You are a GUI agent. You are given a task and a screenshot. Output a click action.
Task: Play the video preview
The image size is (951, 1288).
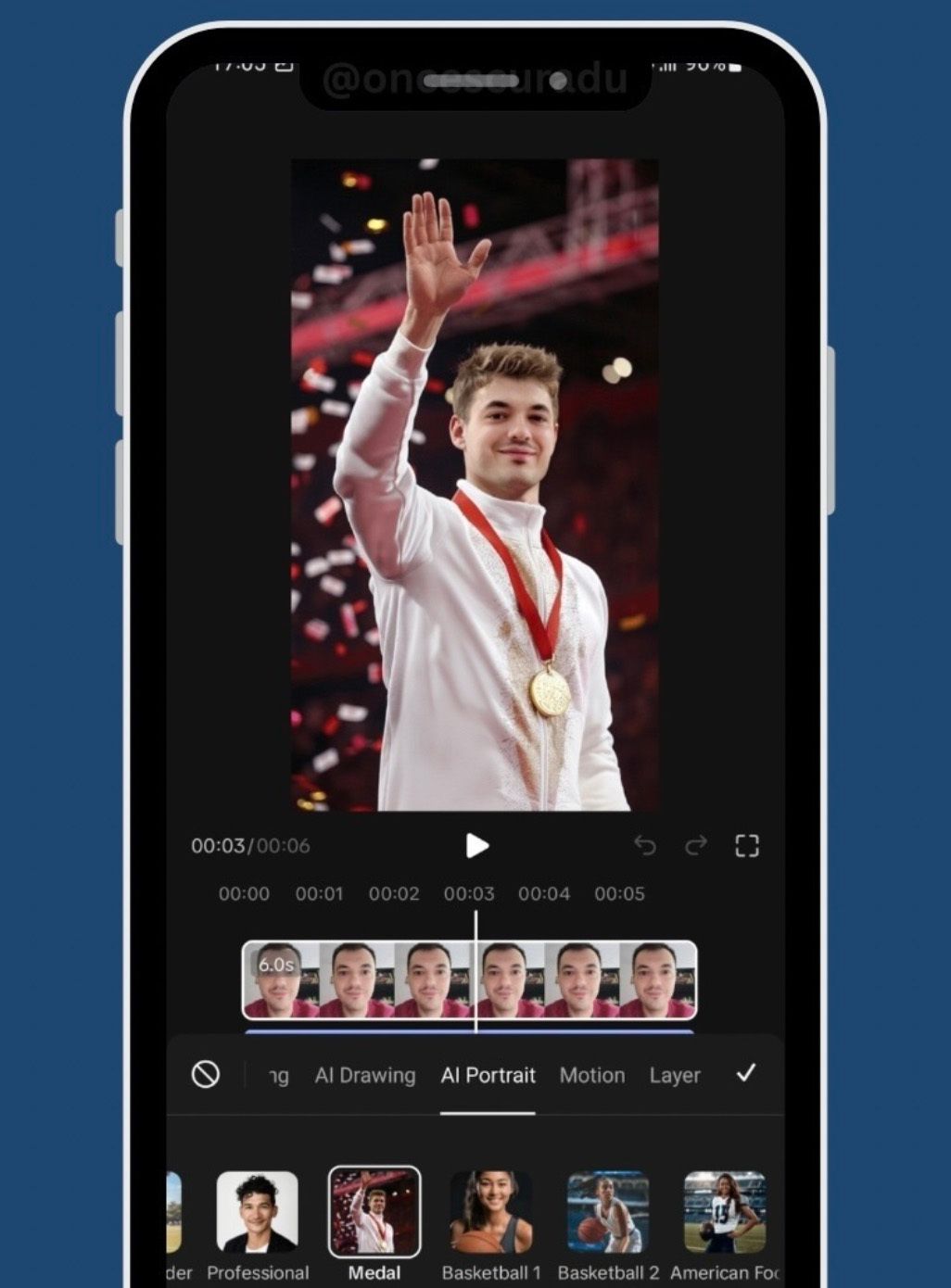coord(476,845)
